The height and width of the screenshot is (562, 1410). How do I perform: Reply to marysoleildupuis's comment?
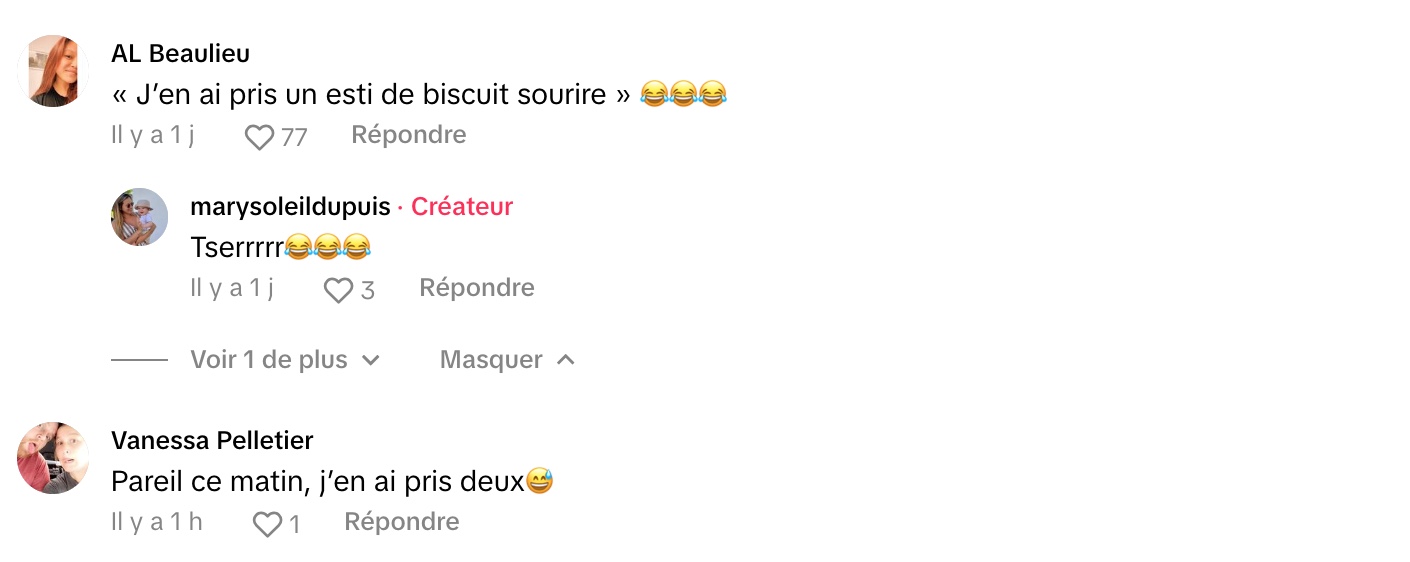click(476, 288)
